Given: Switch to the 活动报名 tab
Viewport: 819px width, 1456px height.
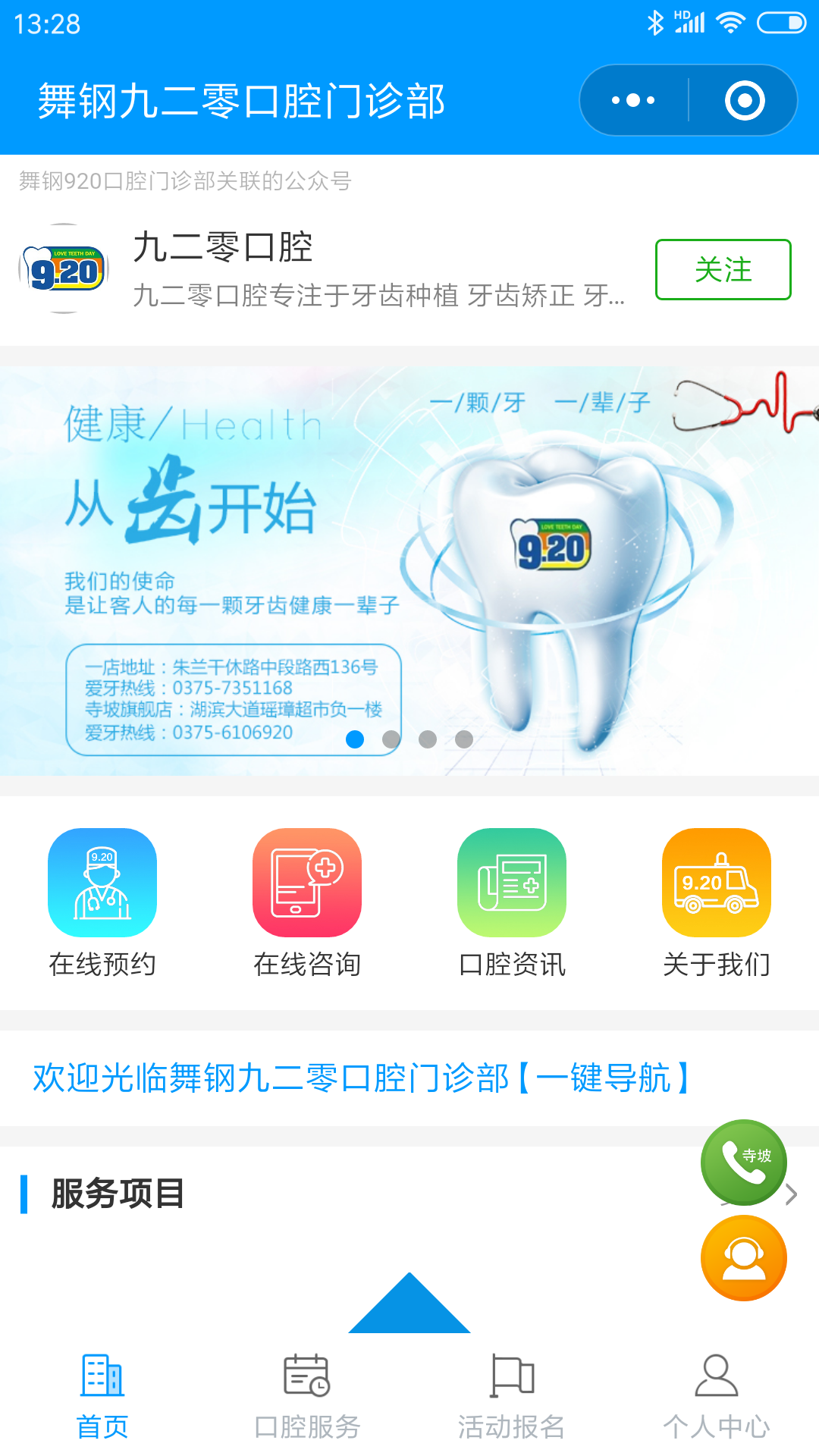Looking at the screenshot, I should pyautogui.click(x=512, y=1397).
